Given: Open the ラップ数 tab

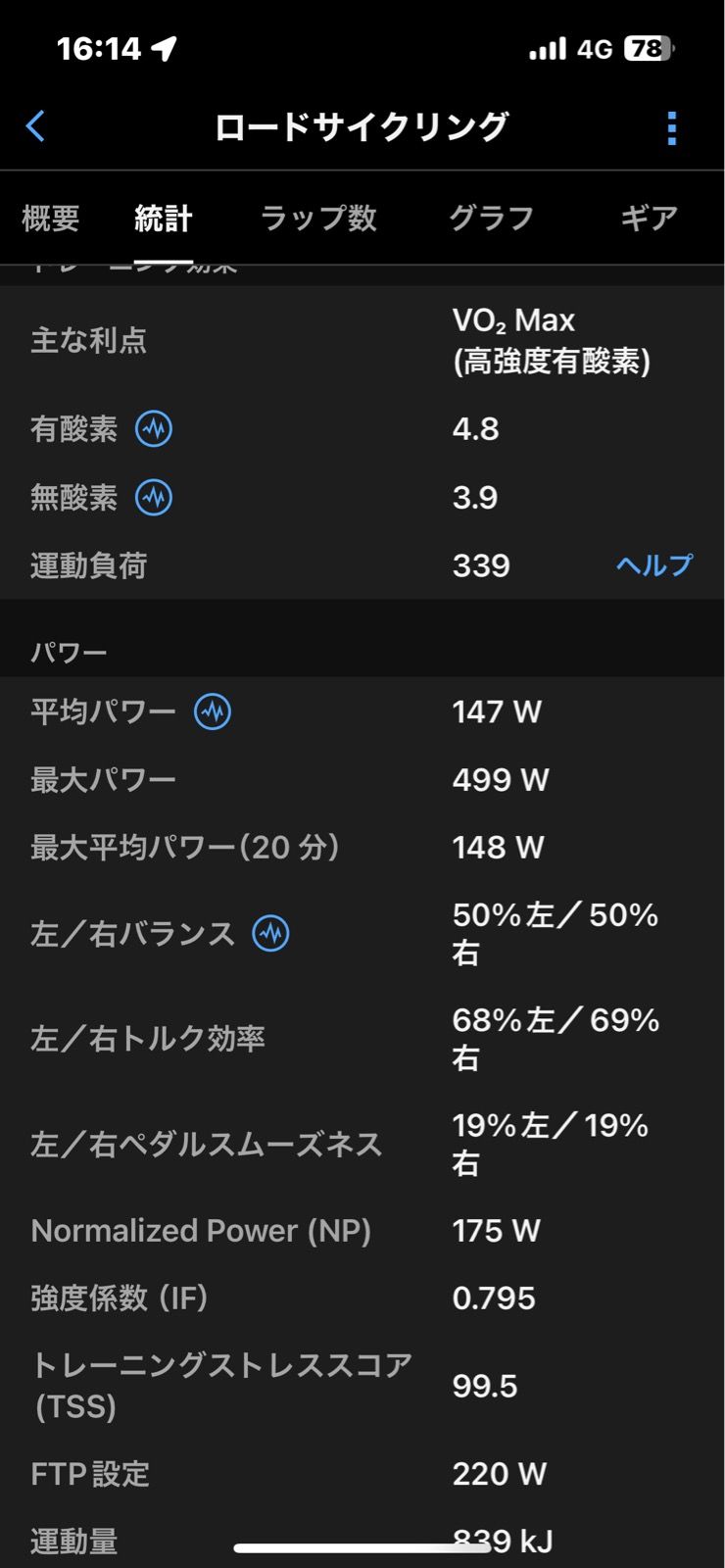Looking at the screenshot, I should tap(318, 218).
